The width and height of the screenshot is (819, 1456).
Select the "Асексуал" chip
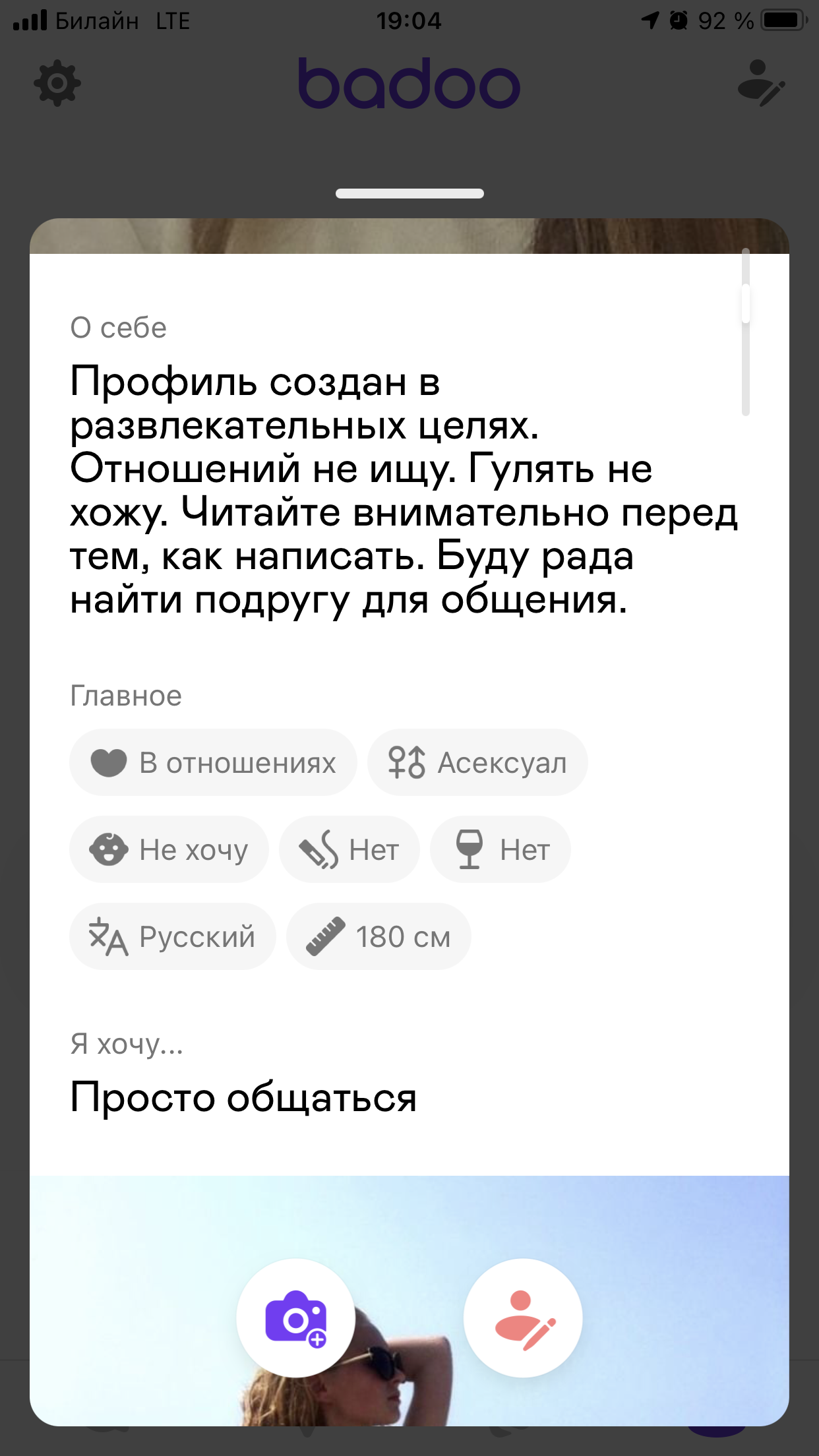477,762
